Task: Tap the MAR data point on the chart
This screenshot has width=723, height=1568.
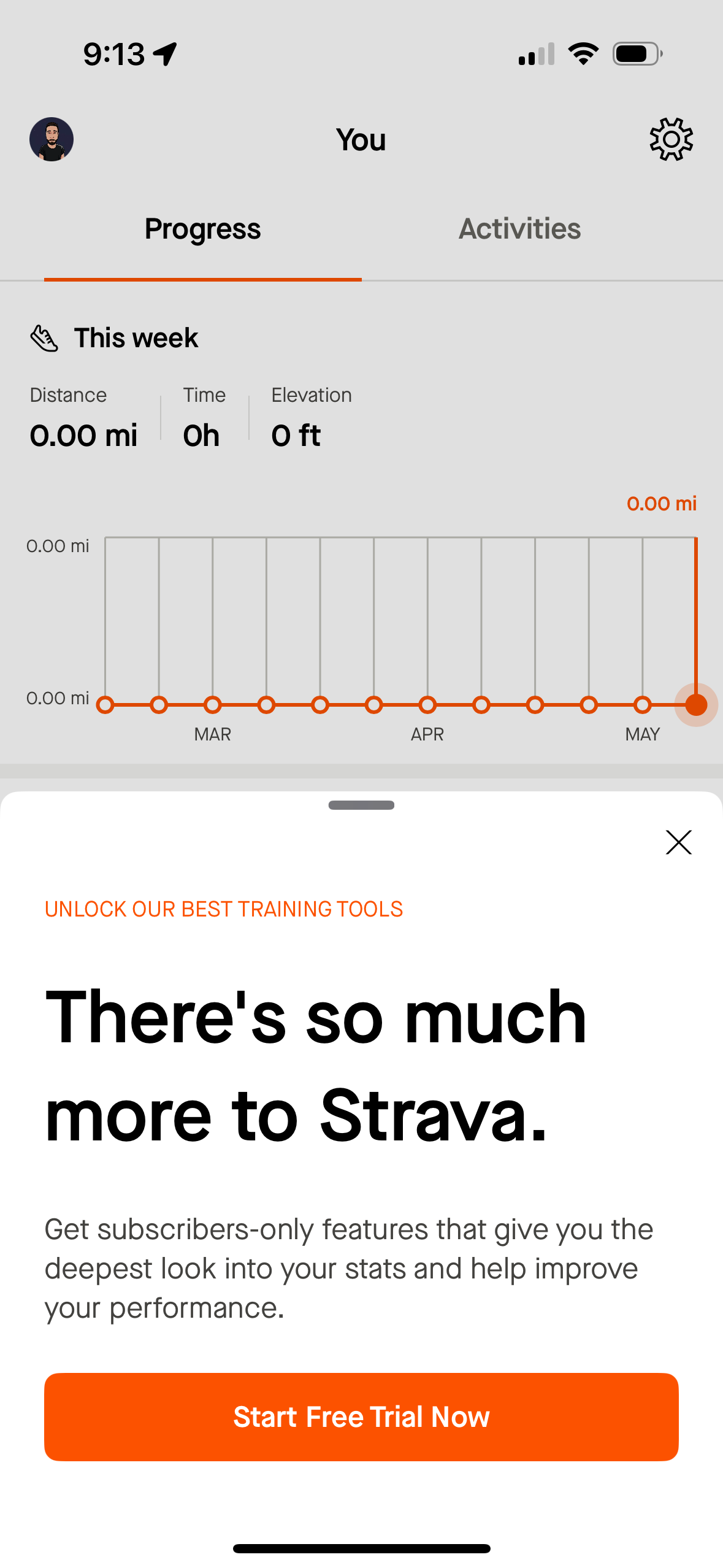Action: coord(213,705)
